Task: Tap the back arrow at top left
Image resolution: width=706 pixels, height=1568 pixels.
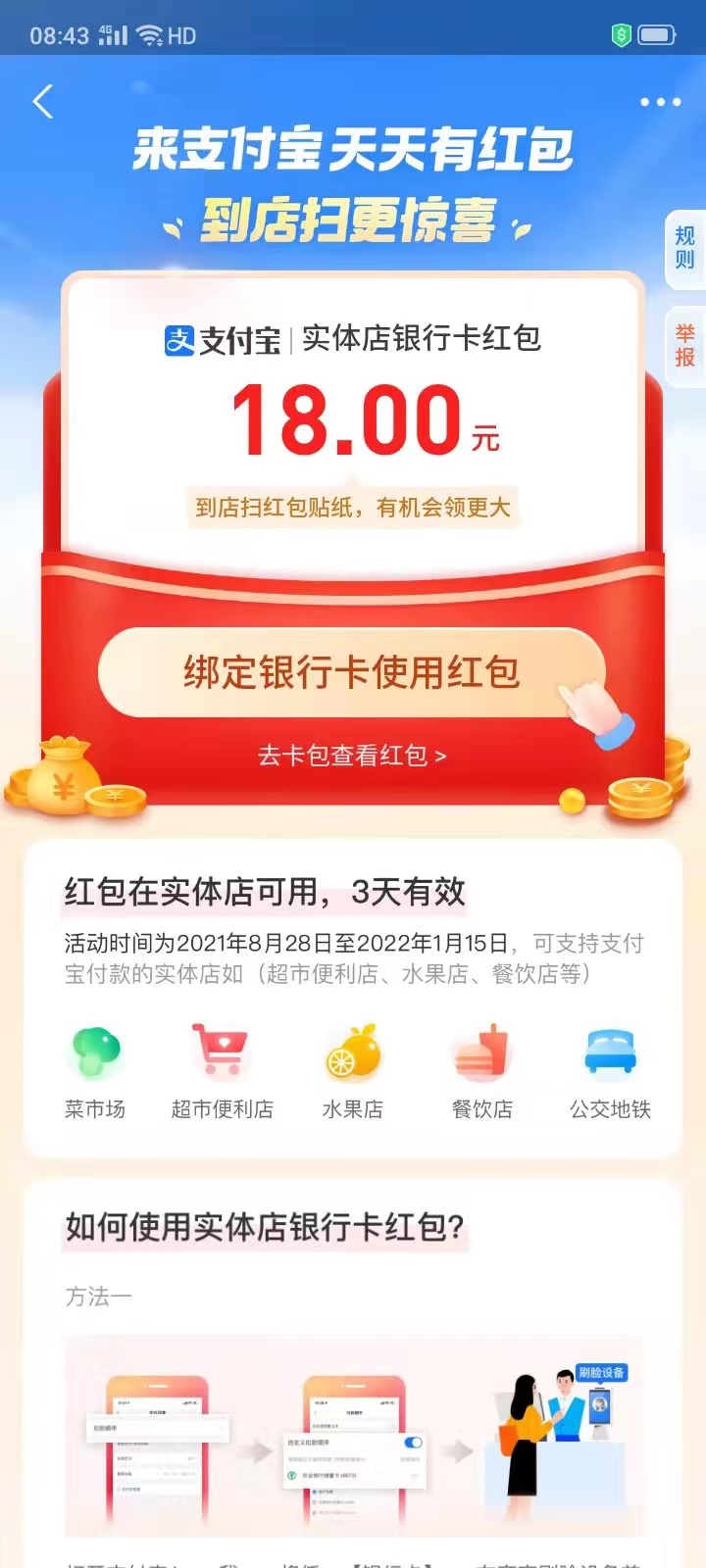Action: pos(43,102)
